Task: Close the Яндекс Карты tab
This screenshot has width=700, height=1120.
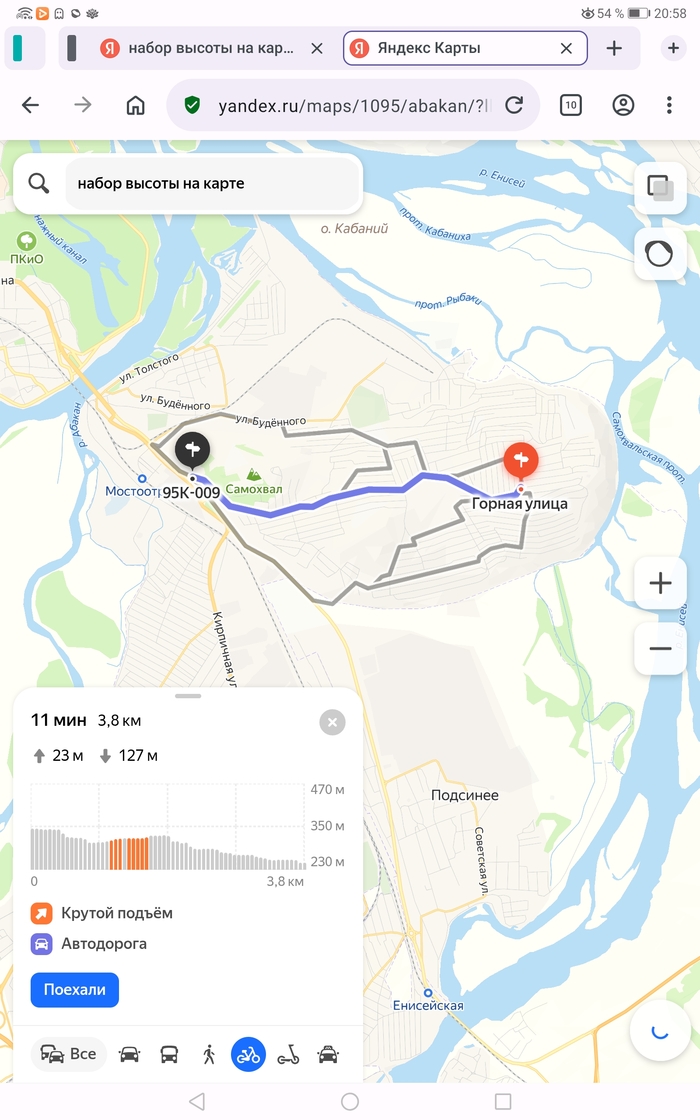Action: [566, 48]
